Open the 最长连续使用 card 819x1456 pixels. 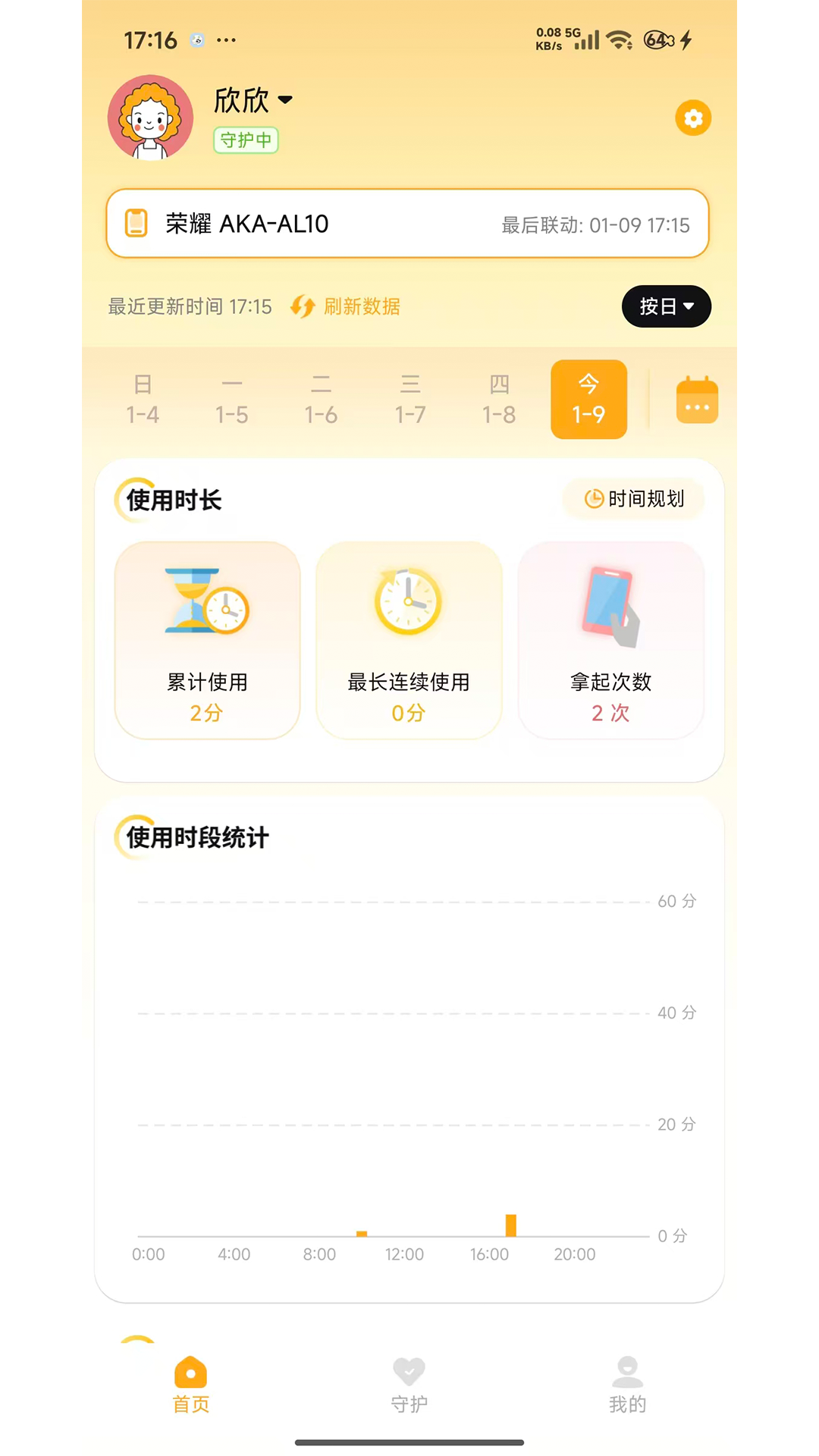(409, 640)
